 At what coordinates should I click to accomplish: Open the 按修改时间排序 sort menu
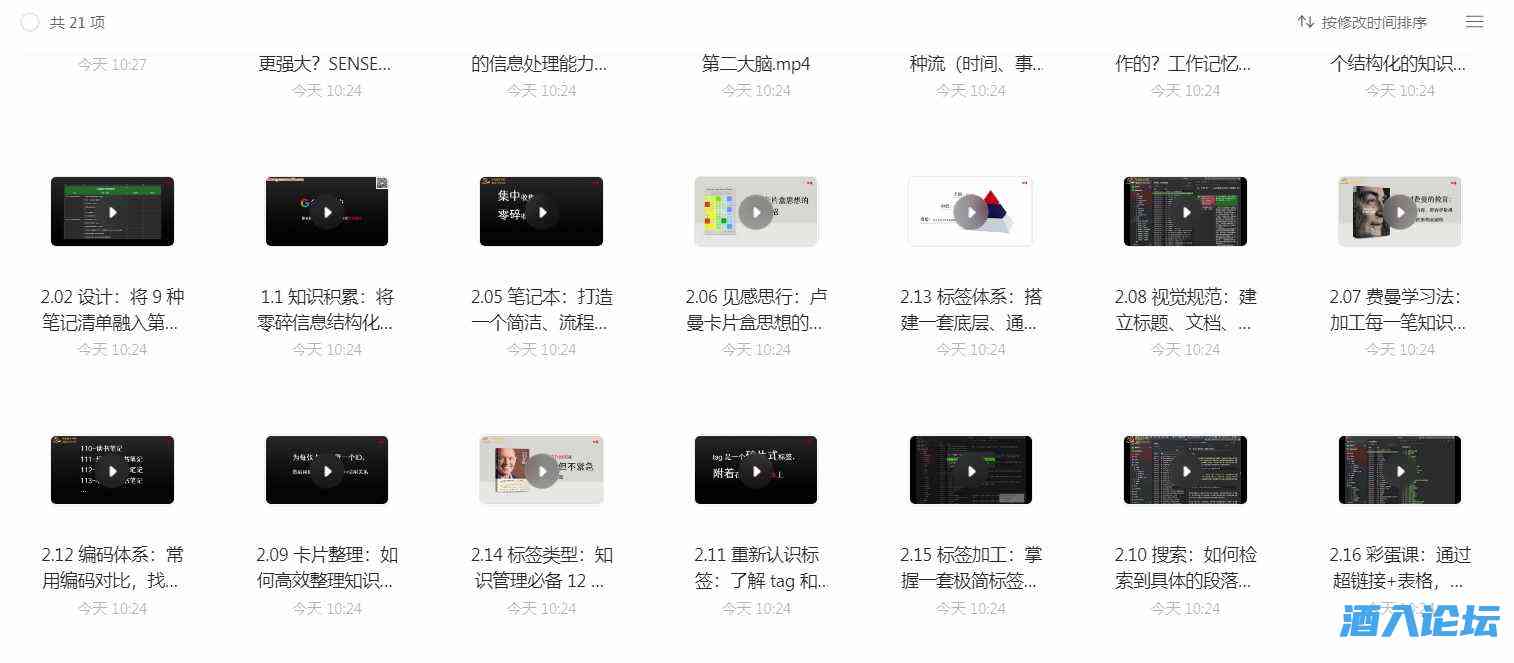click(x=1362, y=22)
